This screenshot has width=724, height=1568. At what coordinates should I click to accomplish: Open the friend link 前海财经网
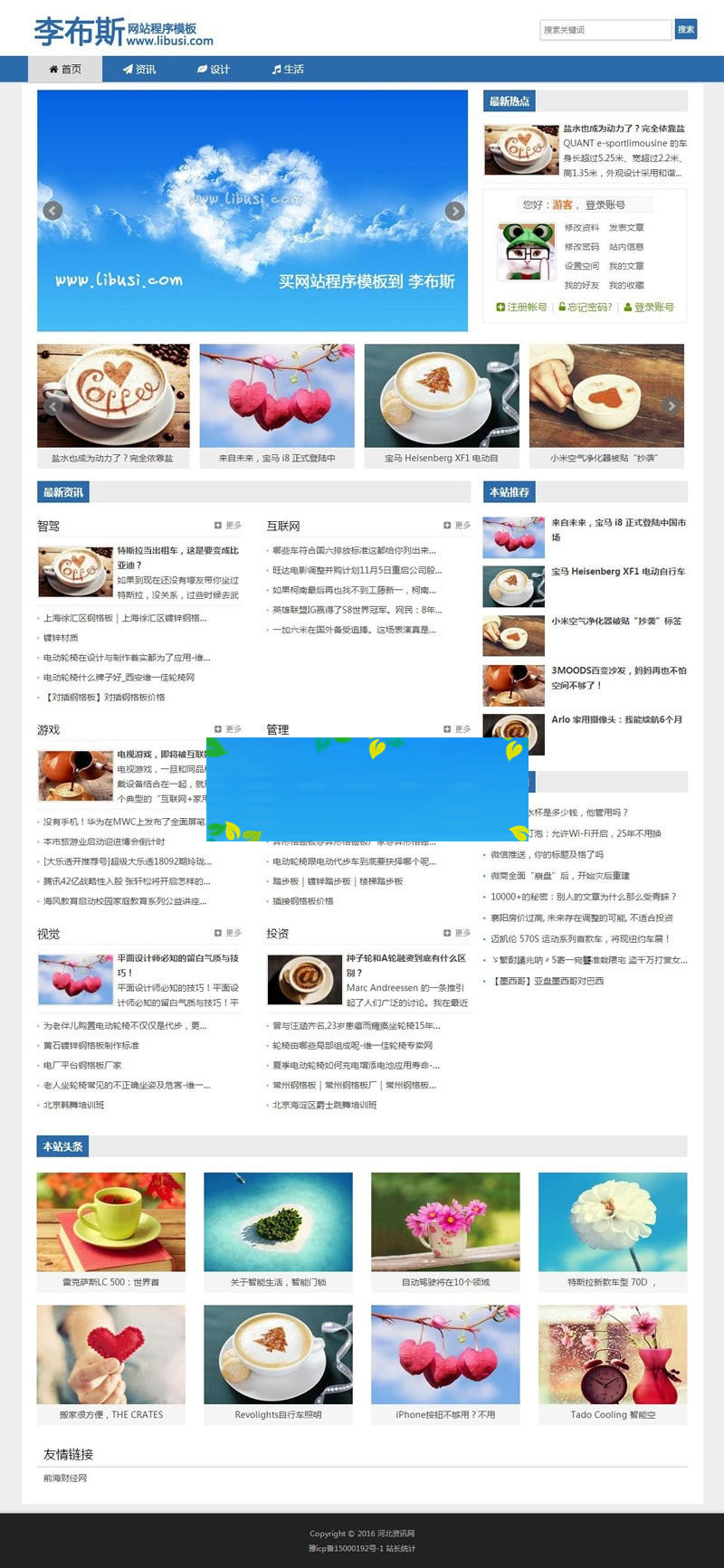(x=65, y=1478)
